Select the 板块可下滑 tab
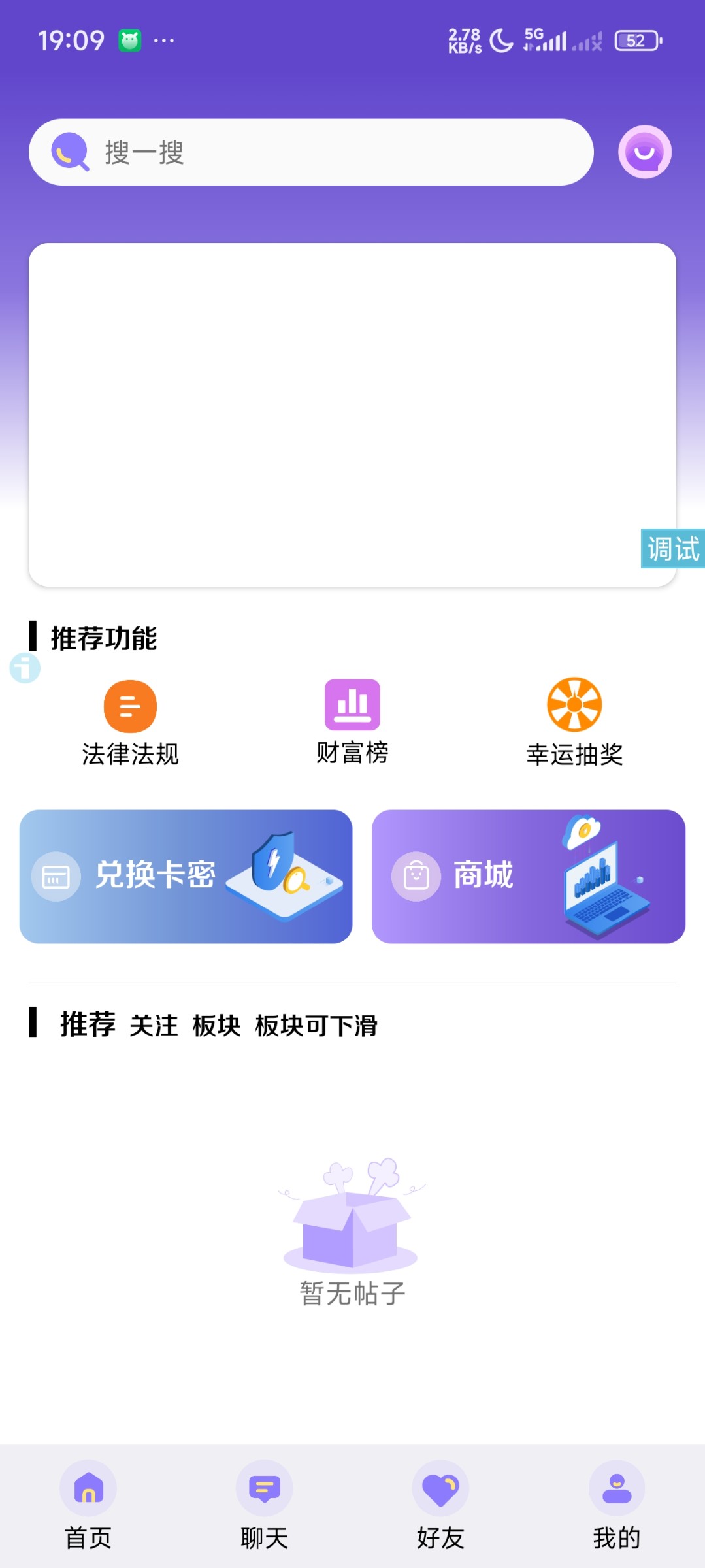705x1568 pixels. [x=316, y=1026]
